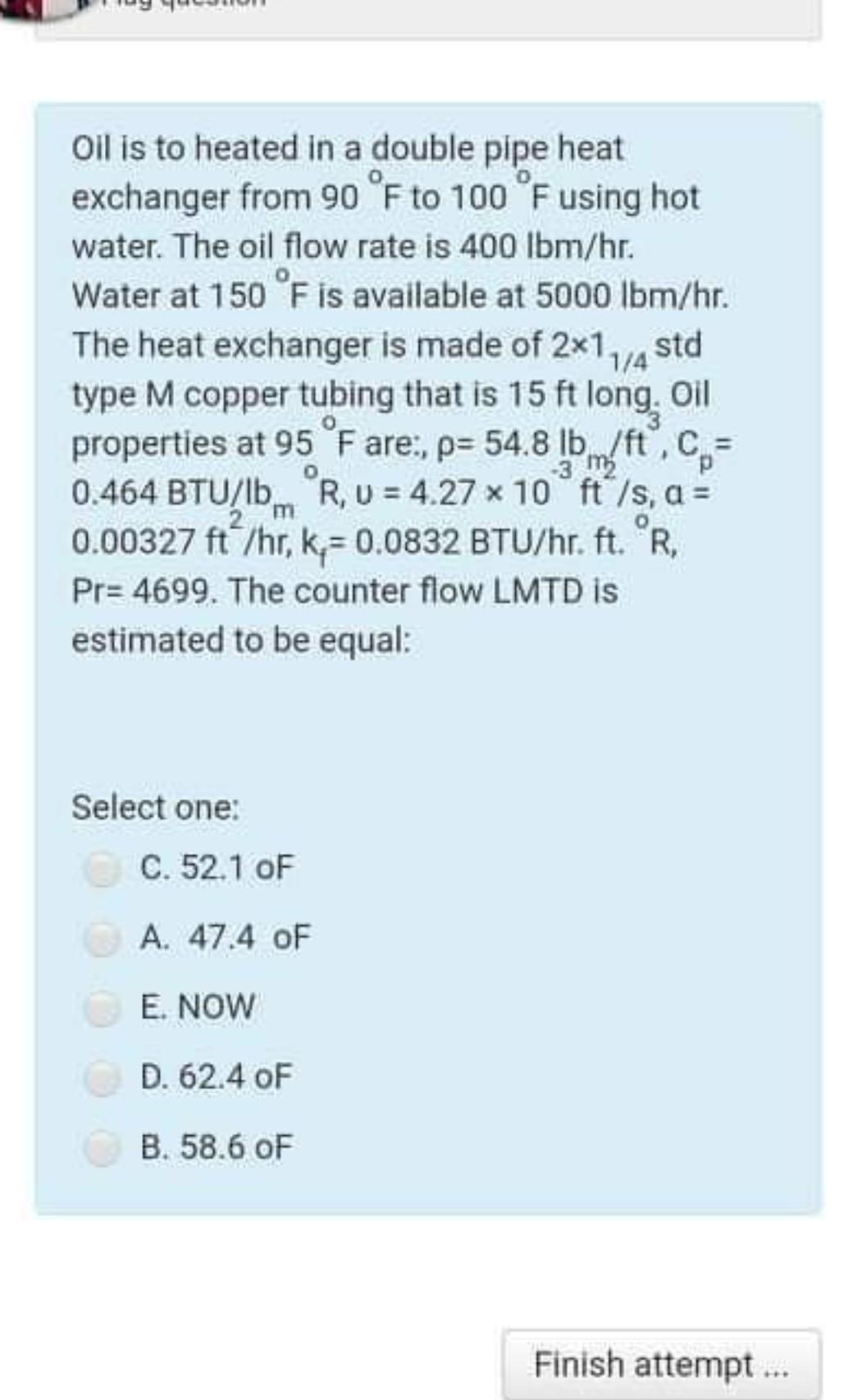Pick answer E. NOW
844x1400 pixels.
coord(102,1008)
